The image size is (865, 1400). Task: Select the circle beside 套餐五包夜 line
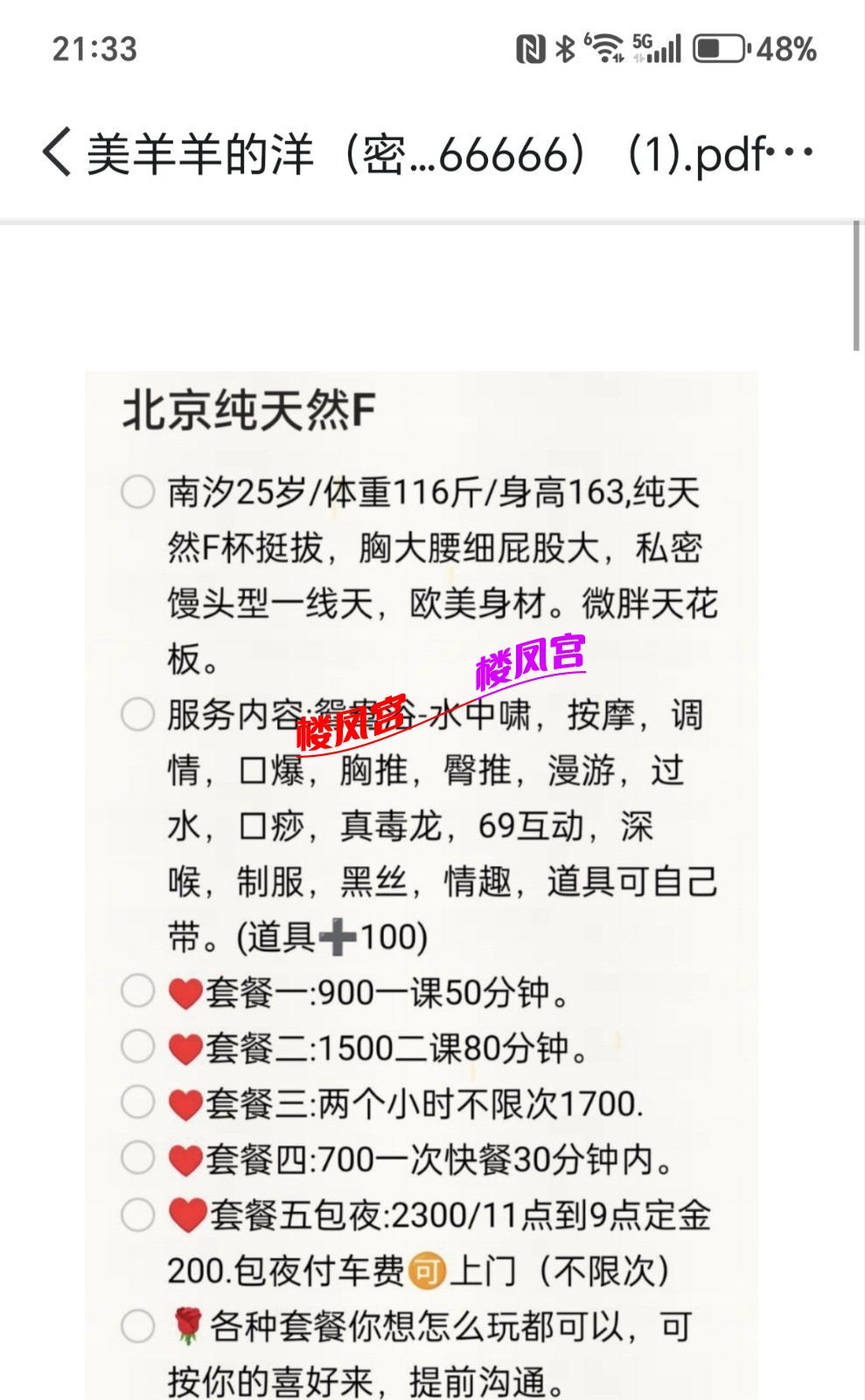(136, 1216)
